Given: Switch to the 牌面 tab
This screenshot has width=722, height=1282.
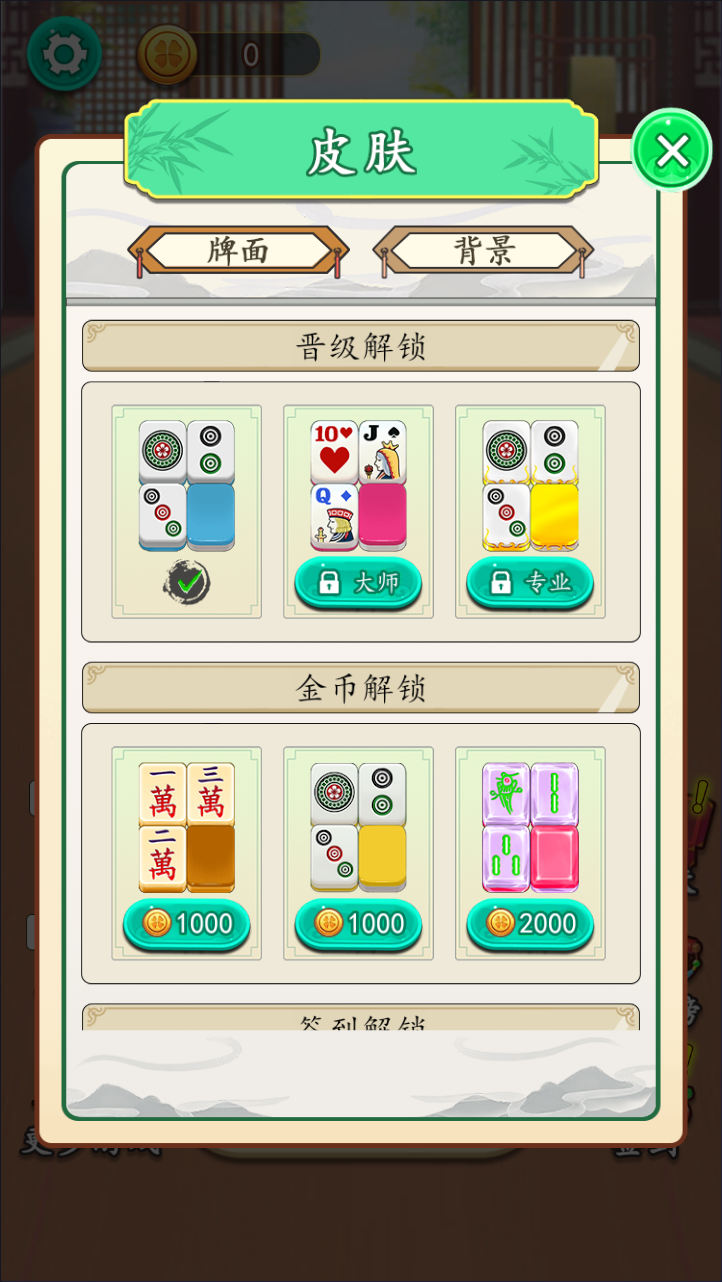Looking at the screenshot, I should pos(239,251).
